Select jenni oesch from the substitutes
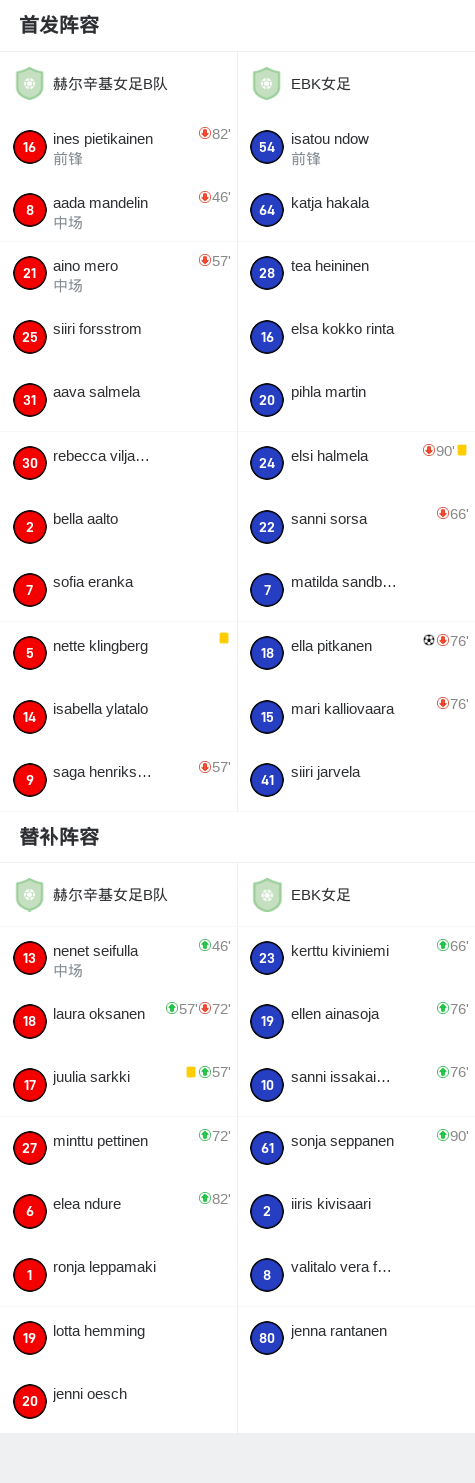 tap(118, 1402)
